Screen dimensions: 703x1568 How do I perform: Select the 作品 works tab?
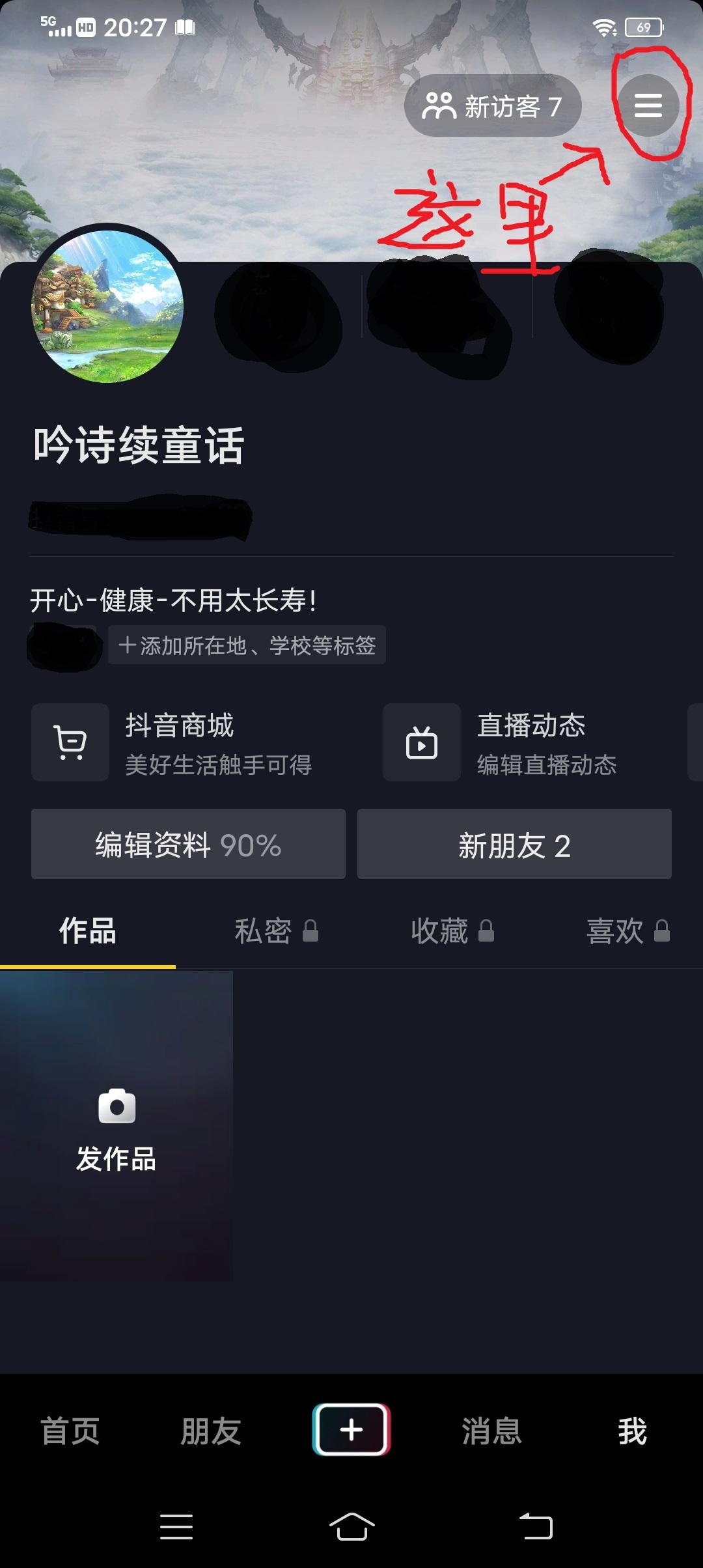pos(87,932)
